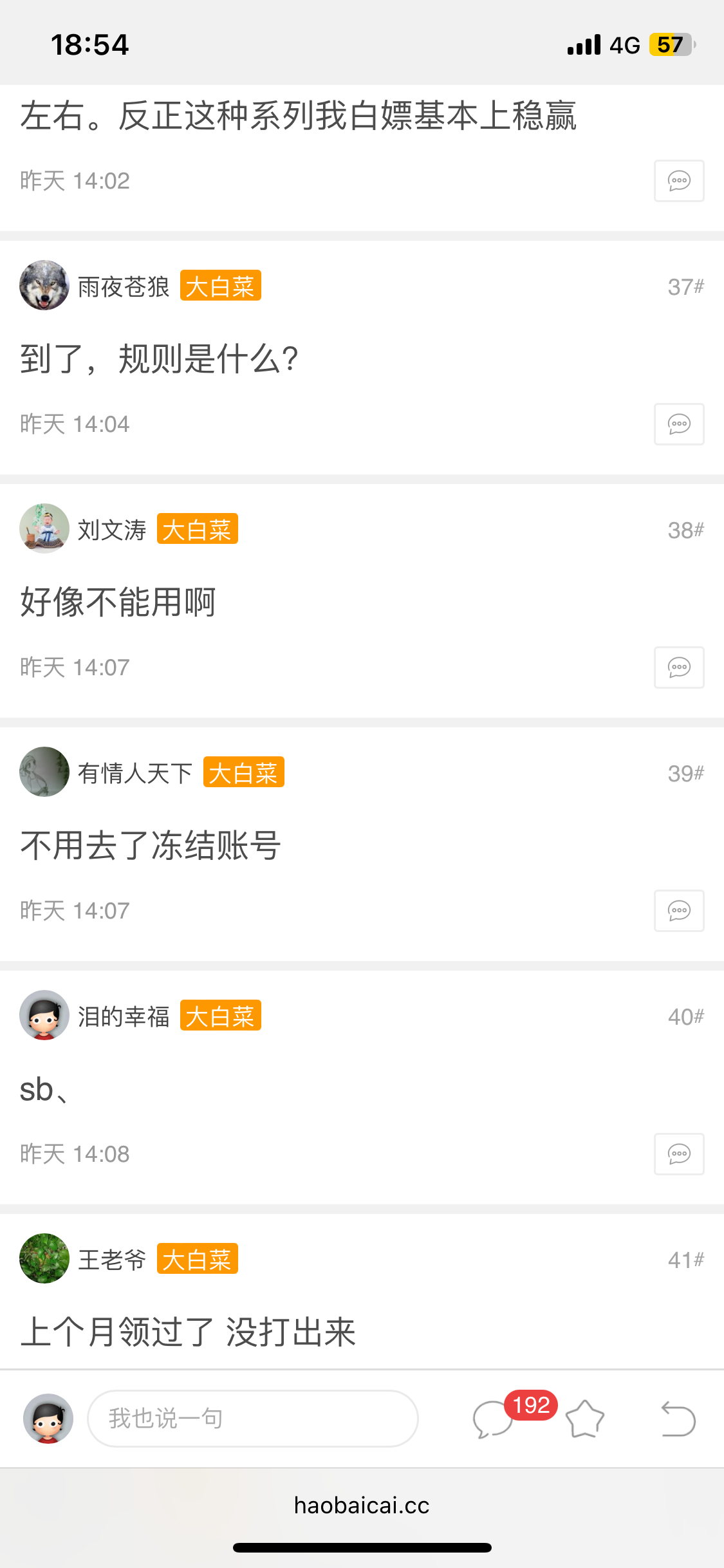
Task: Open the comments bubble showing 192
Action: click(494, 1419)
